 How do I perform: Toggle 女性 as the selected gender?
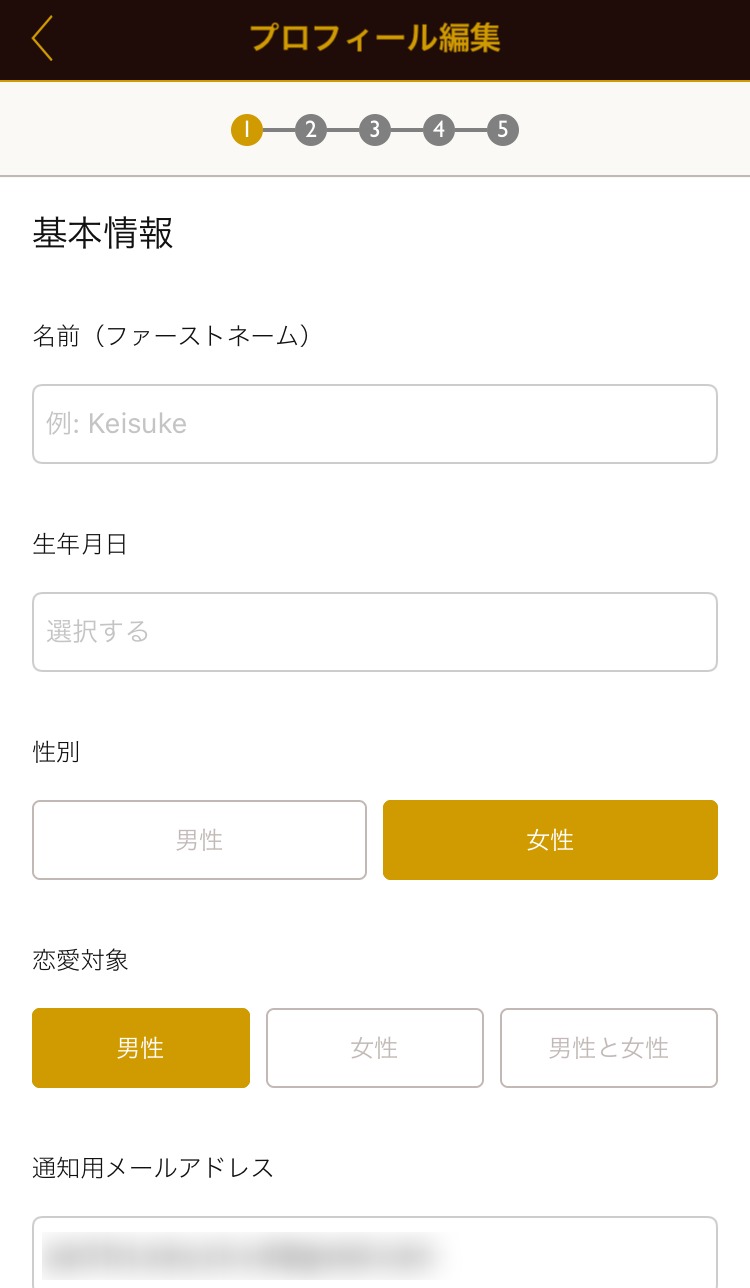point(550,840)
